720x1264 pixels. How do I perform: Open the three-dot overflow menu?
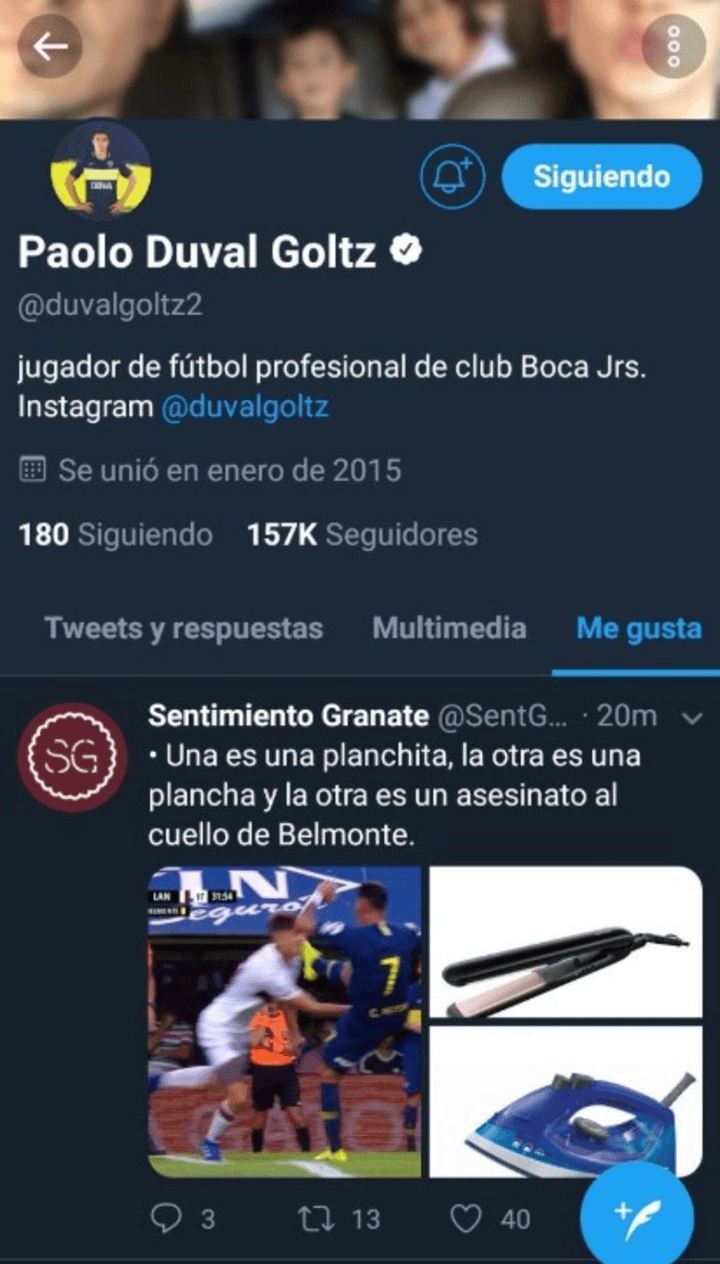[673, 46]
